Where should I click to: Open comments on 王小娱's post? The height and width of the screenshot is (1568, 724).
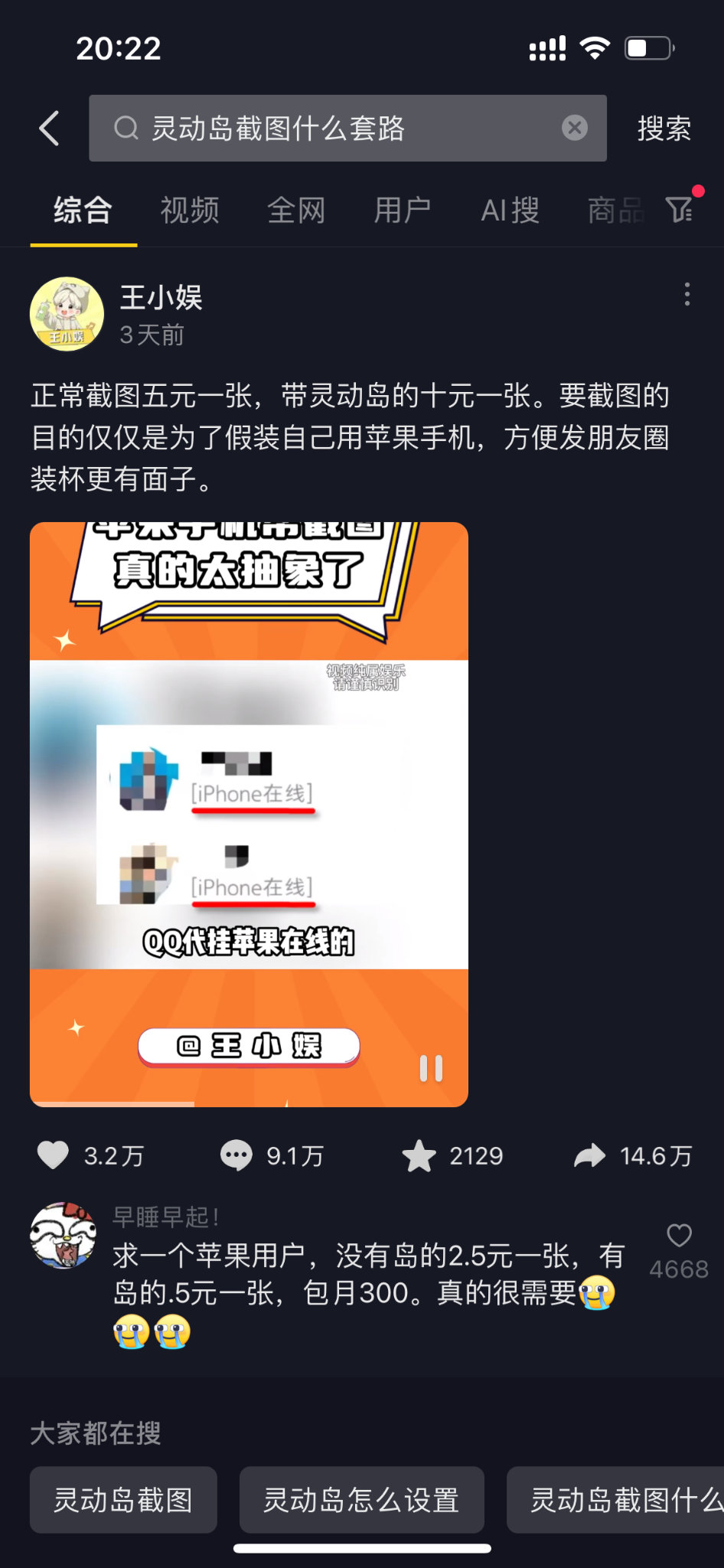(236, 1155)
